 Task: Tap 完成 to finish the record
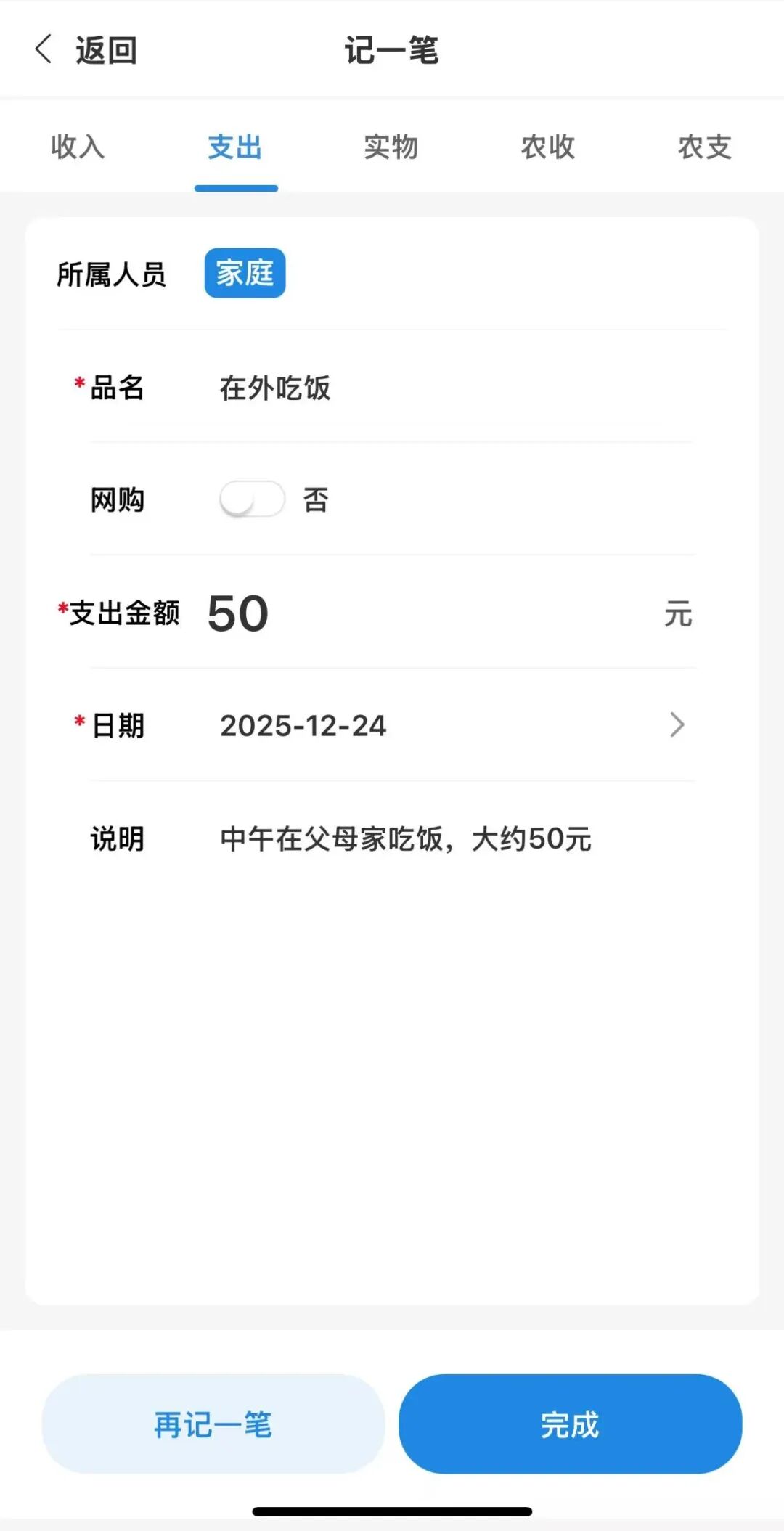tap(570, 1424)
